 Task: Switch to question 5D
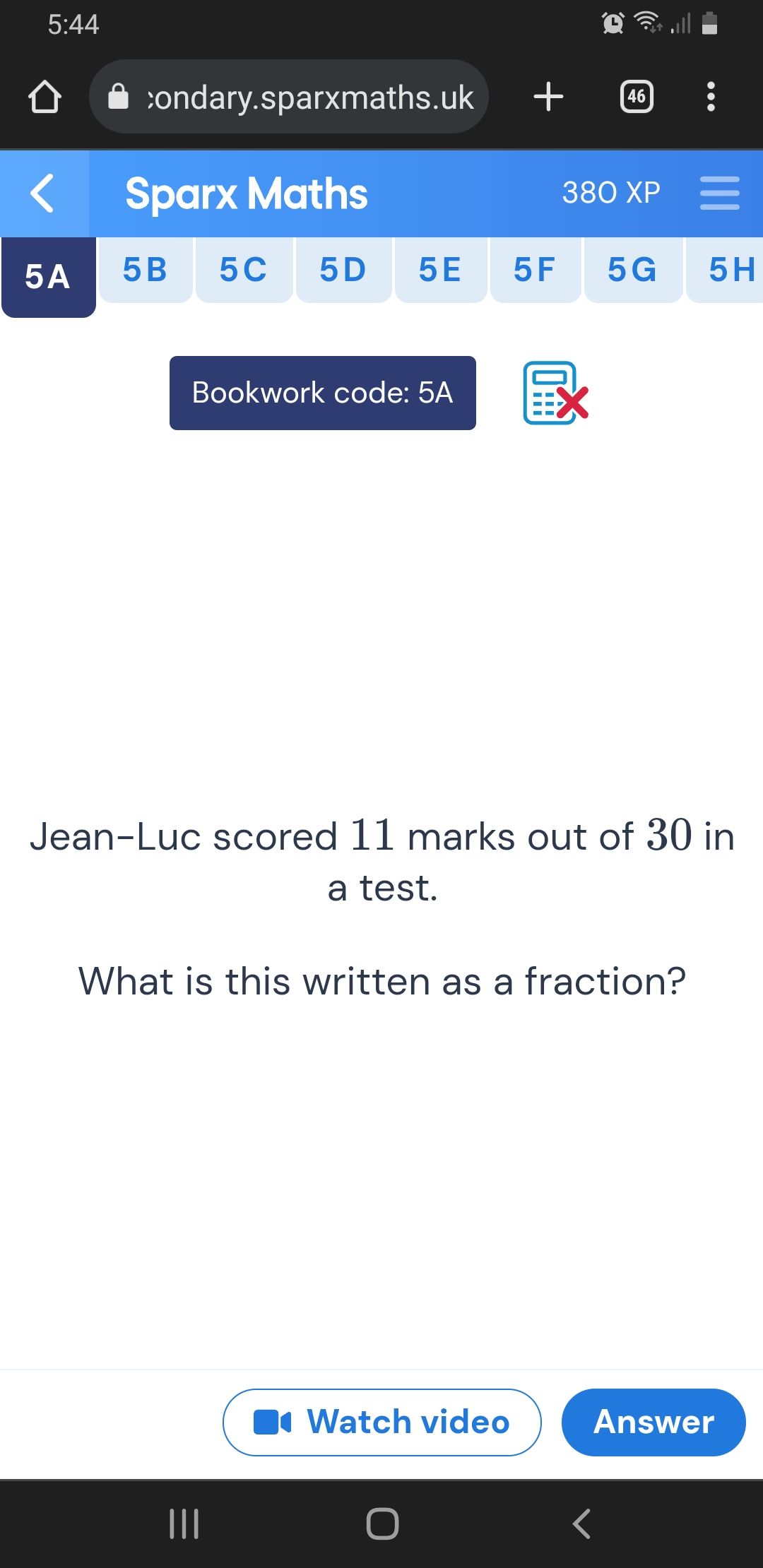[x=343, y=269]
